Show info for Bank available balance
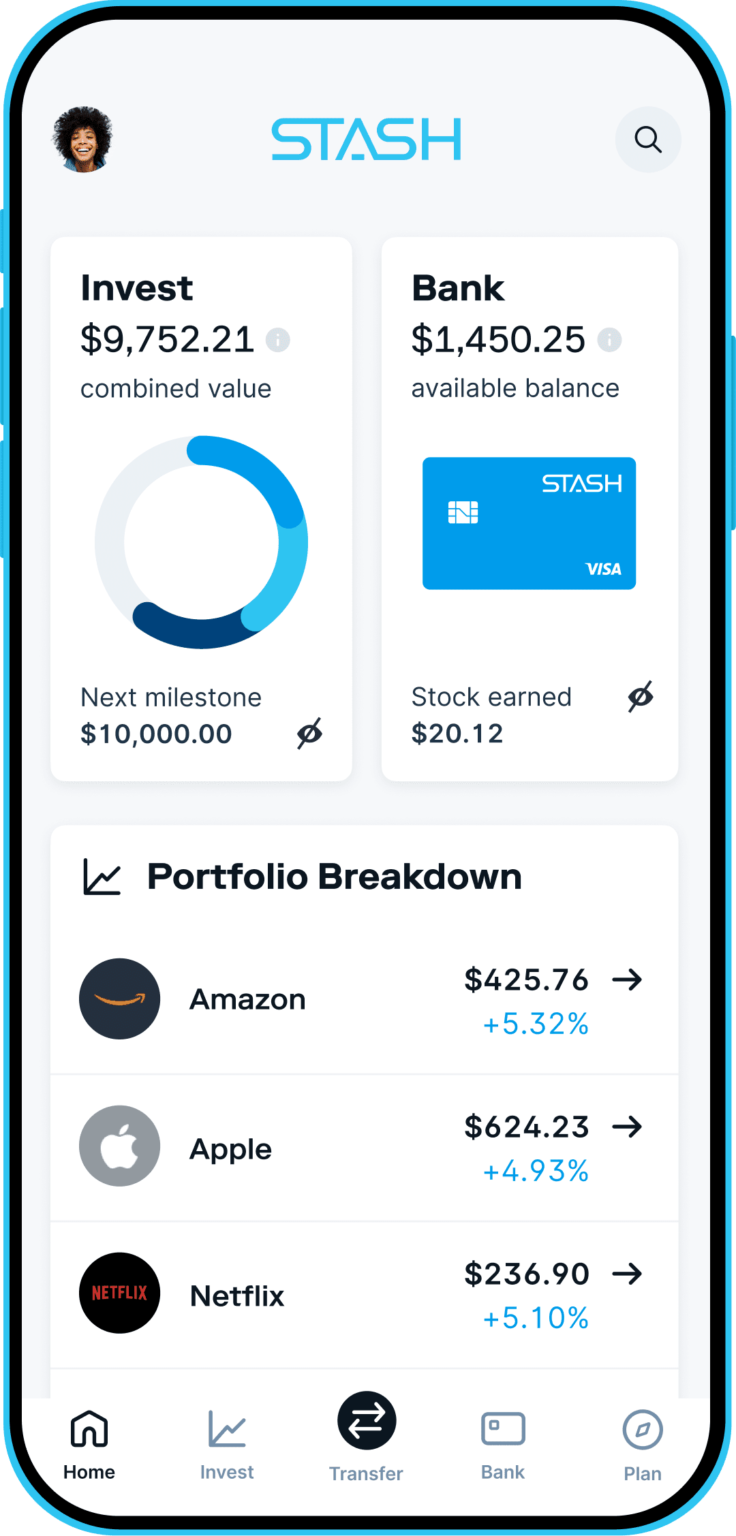This screenshot has width=736, height=1536. point(609,340)
